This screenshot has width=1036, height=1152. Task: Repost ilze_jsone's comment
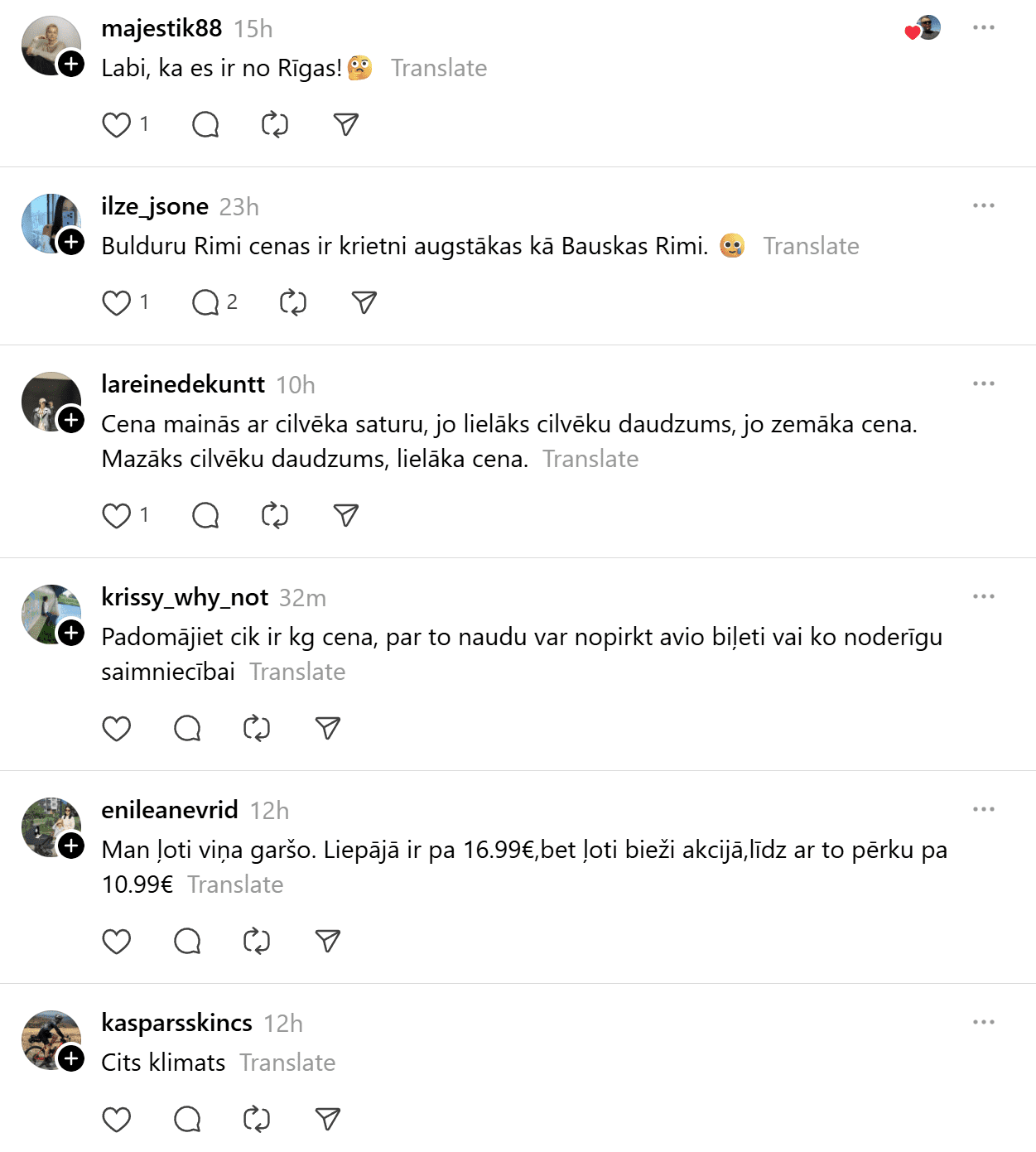point(293,303)
